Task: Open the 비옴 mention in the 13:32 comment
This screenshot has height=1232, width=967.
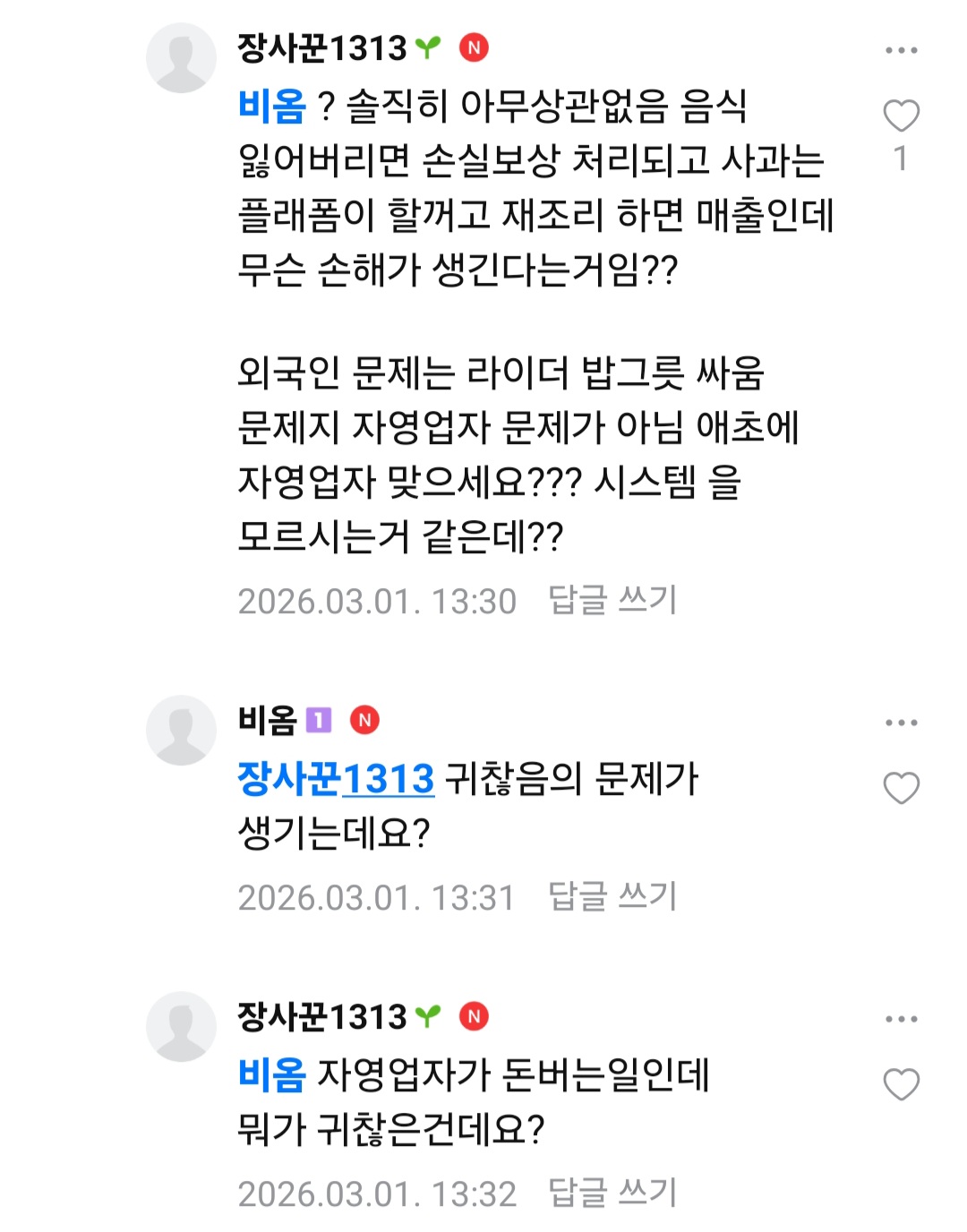Action: (272, 1075)
